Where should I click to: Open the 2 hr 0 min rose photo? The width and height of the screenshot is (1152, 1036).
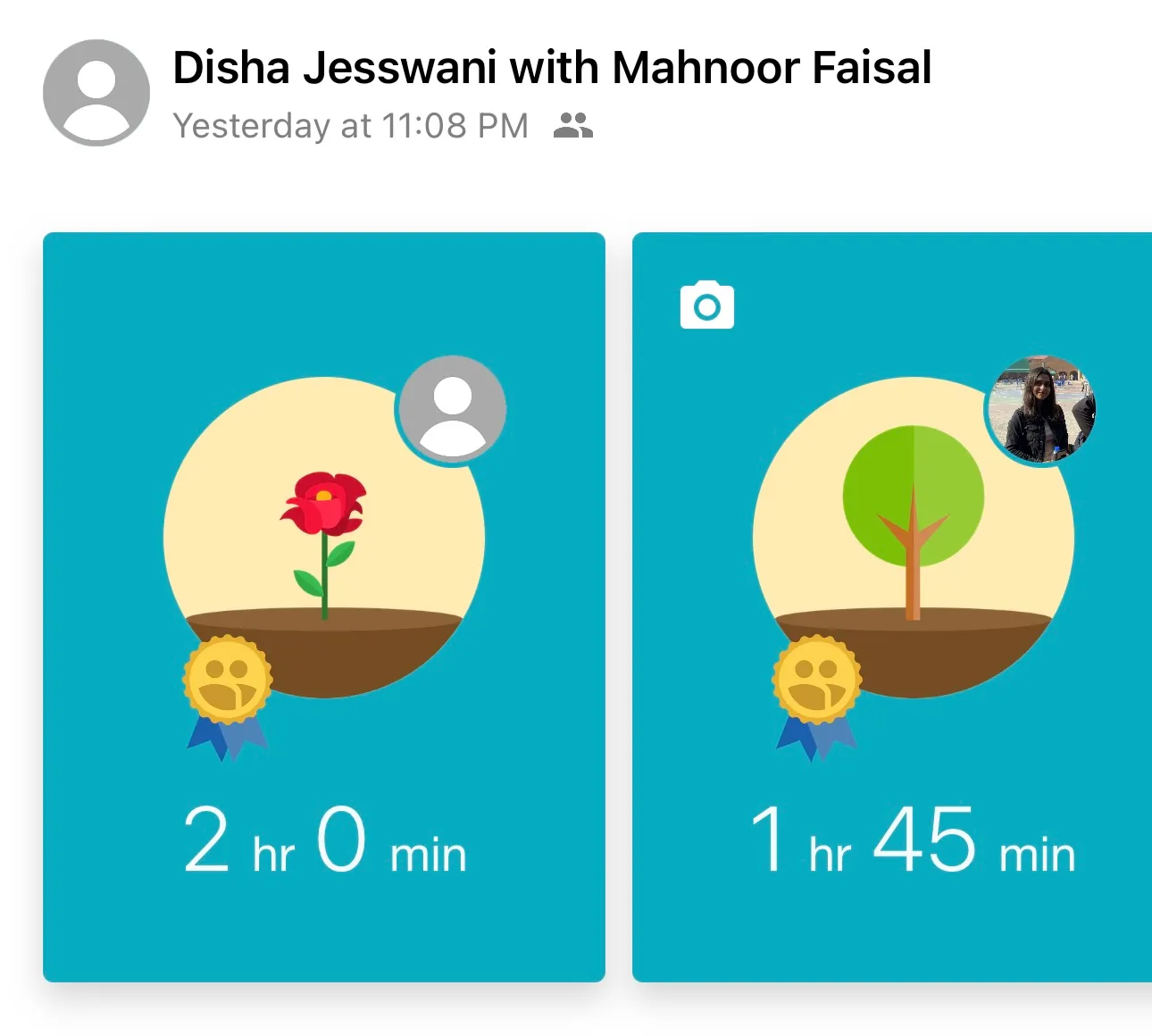point(324,606)
